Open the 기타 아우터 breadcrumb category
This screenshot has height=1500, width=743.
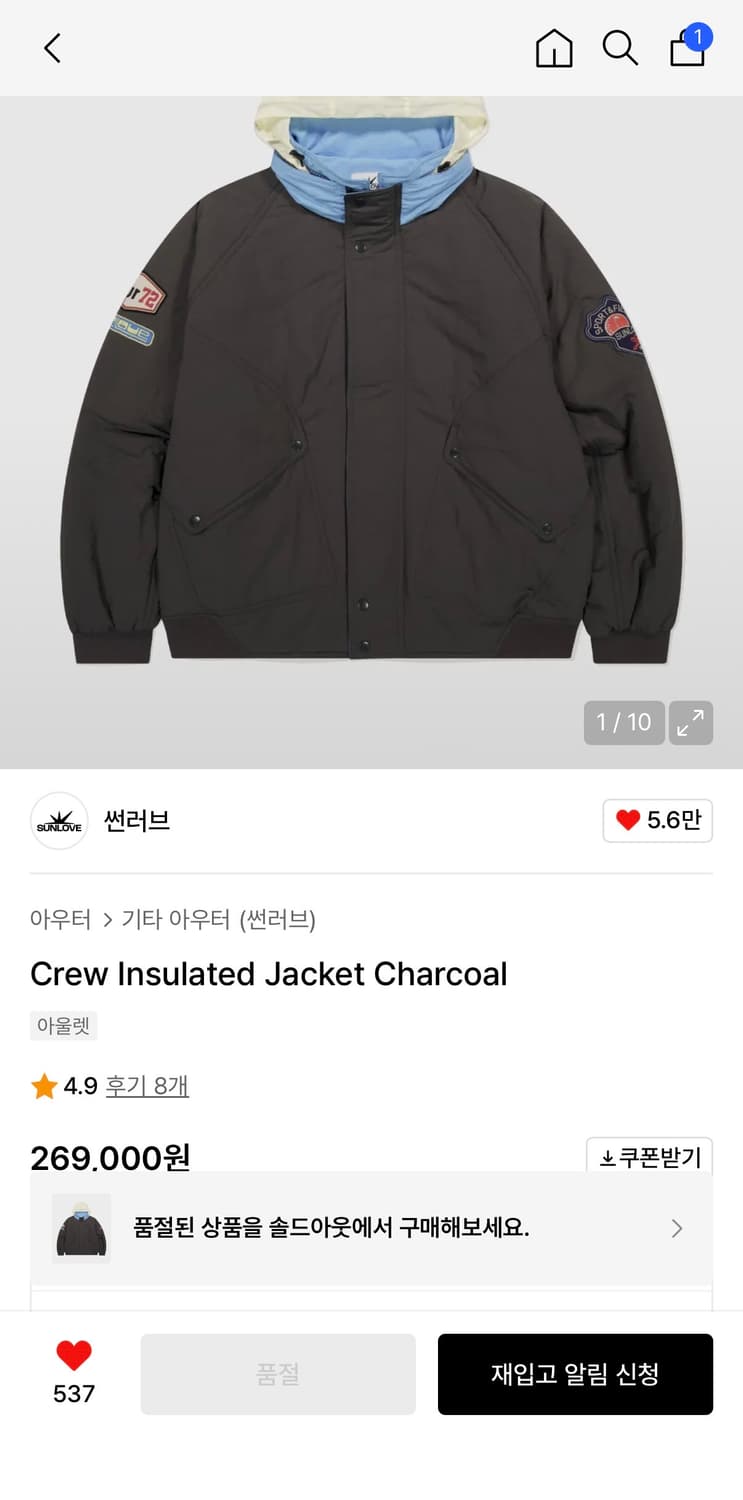tap(173, 919)
